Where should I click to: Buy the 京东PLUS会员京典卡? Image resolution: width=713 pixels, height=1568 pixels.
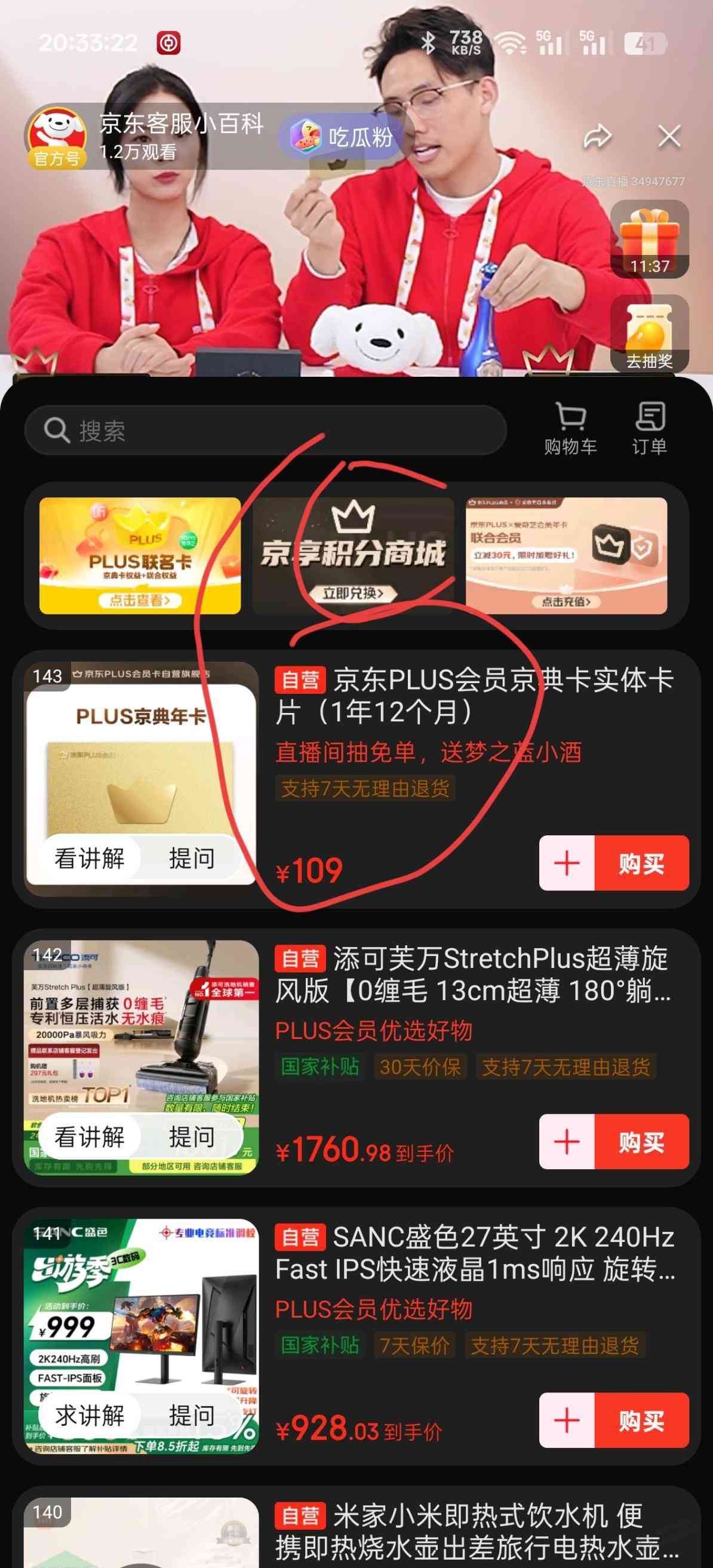coord(641,863)
